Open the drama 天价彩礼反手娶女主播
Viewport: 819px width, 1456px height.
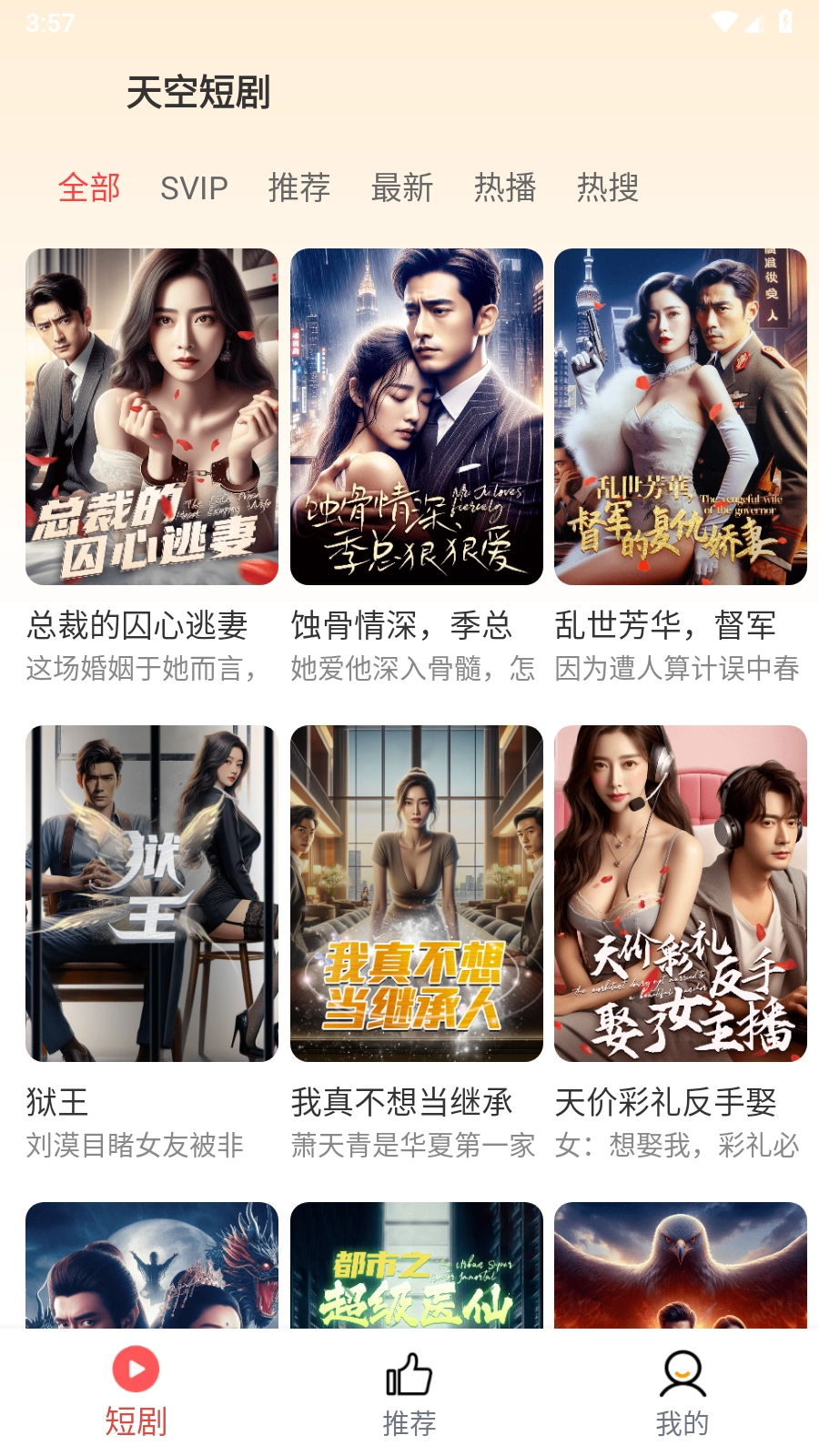tap(681, 894)
